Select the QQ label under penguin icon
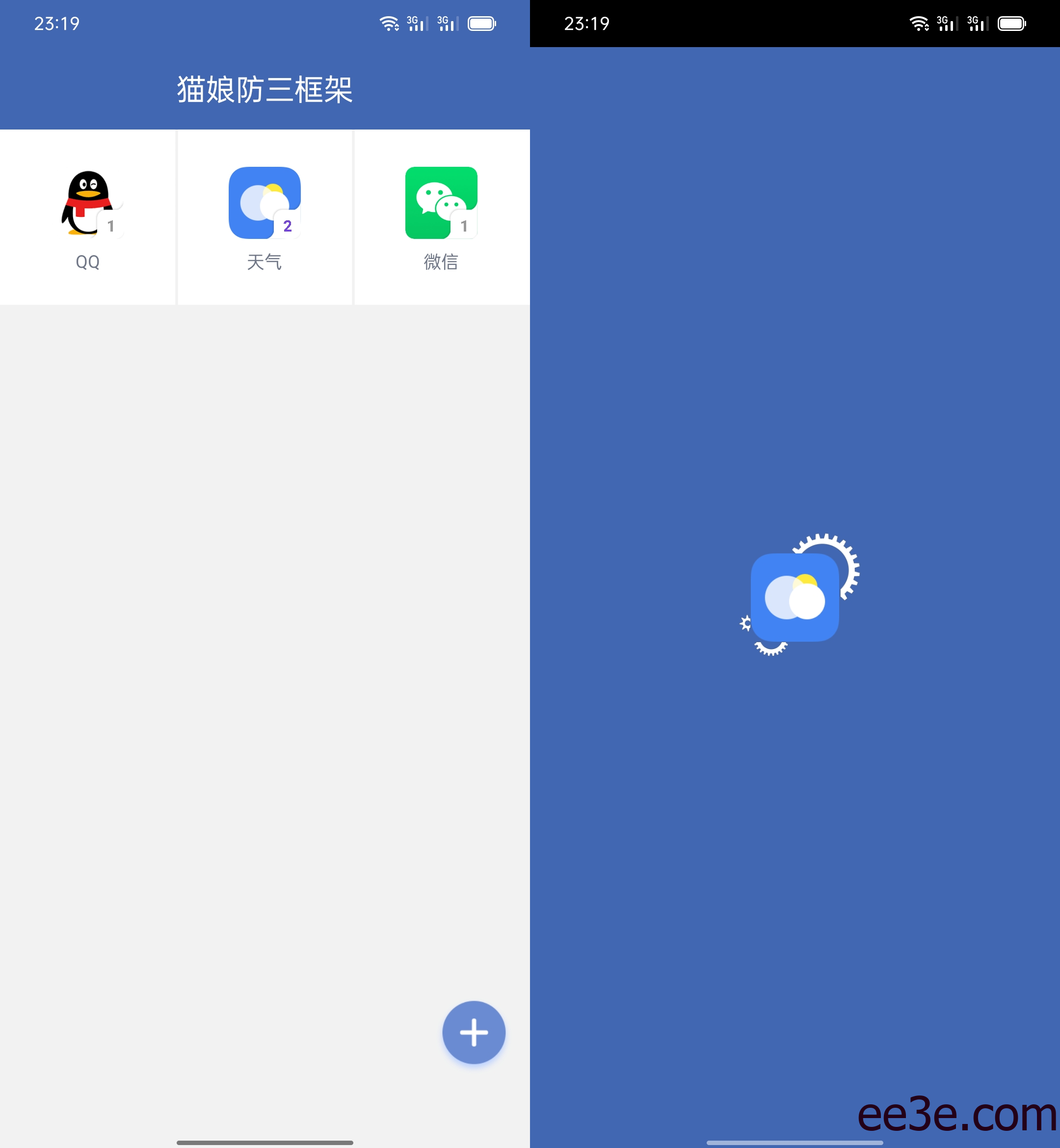This screenshot has height=1148, width=1060. pyautogui.click(x=87, y=262)
